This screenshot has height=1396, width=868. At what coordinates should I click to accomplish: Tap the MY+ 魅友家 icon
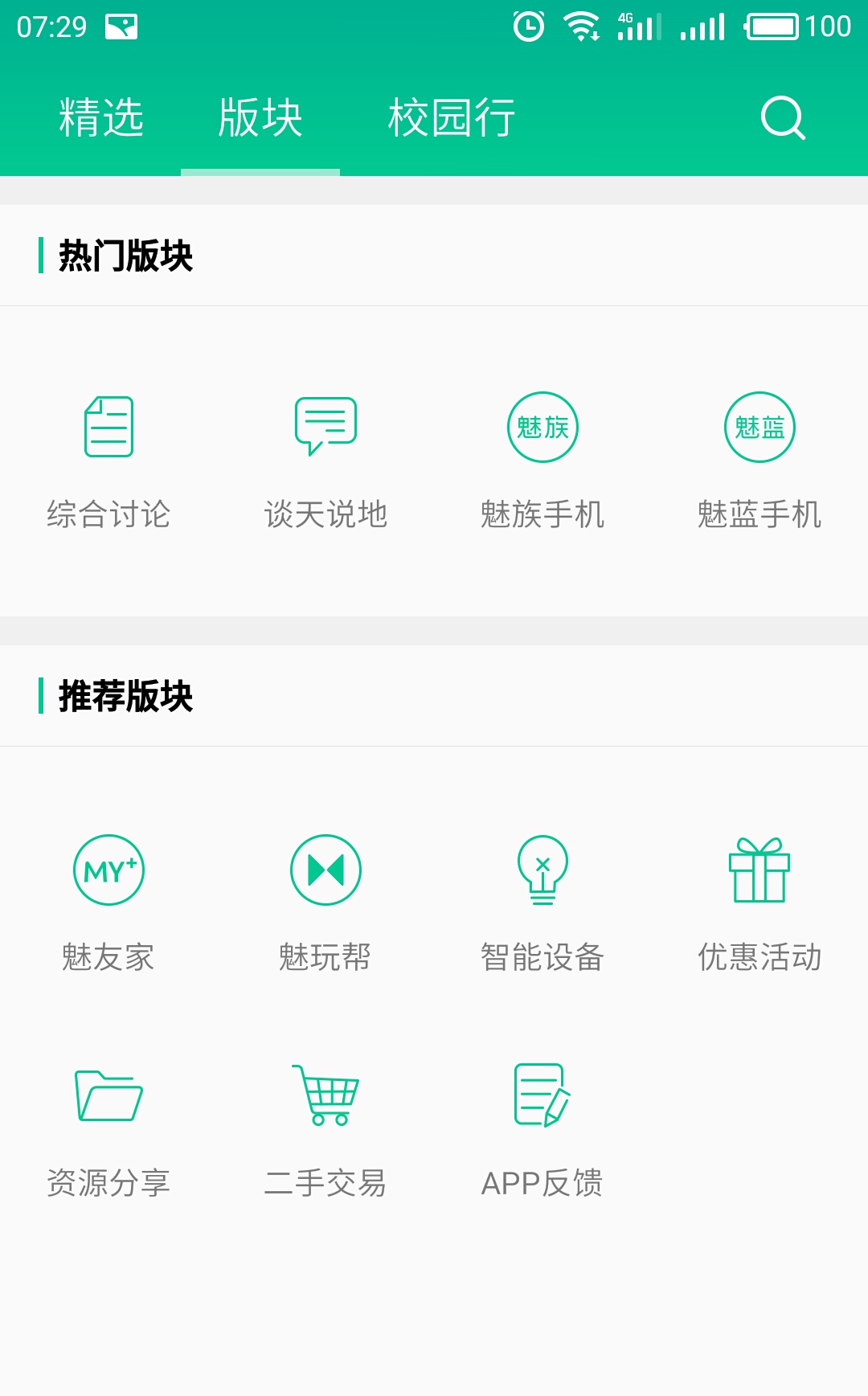point(109,870)
